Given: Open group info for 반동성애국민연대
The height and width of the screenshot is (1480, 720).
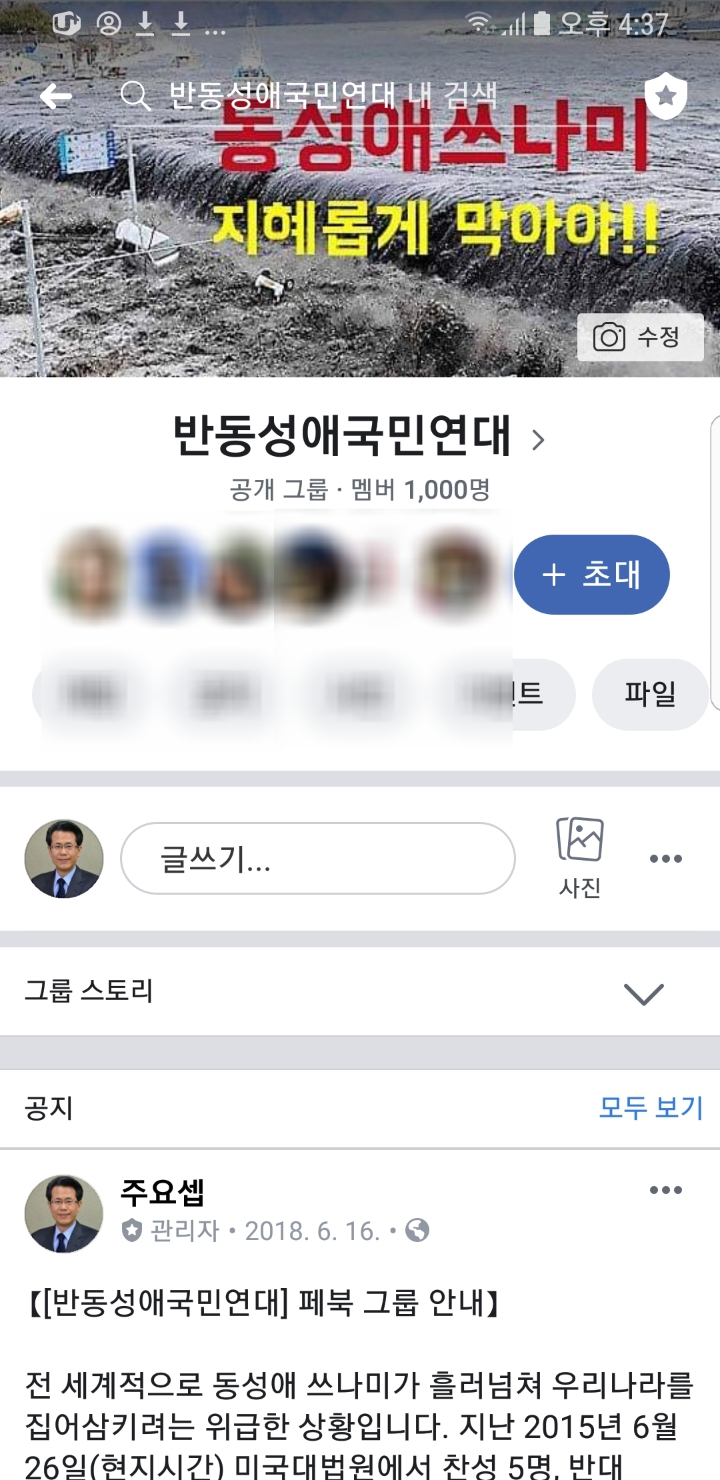Looking at the screenshot, I should point(360,437).
